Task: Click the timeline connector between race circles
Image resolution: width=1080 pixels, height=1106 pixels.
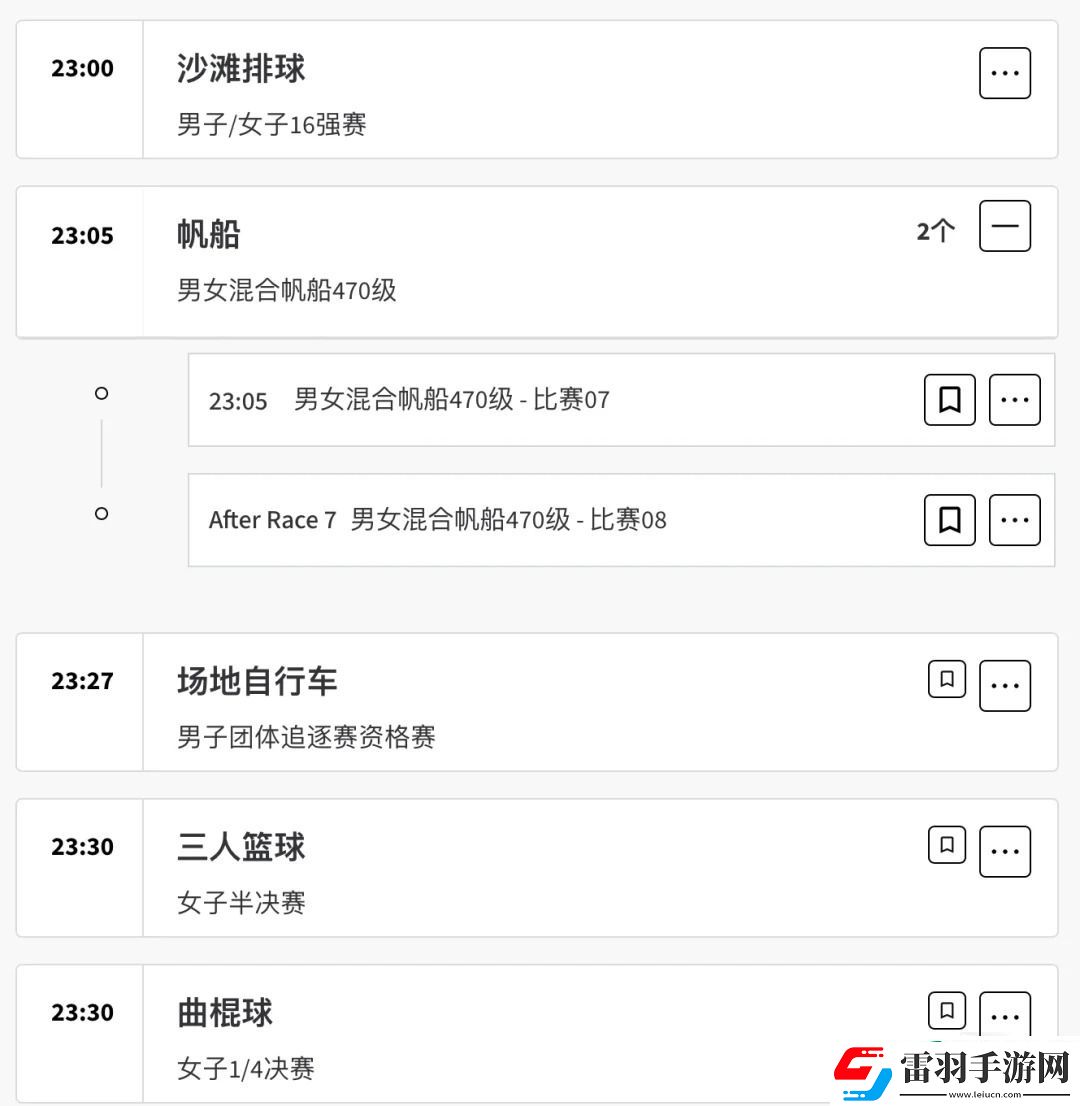Action: click(x=101, y=455)
